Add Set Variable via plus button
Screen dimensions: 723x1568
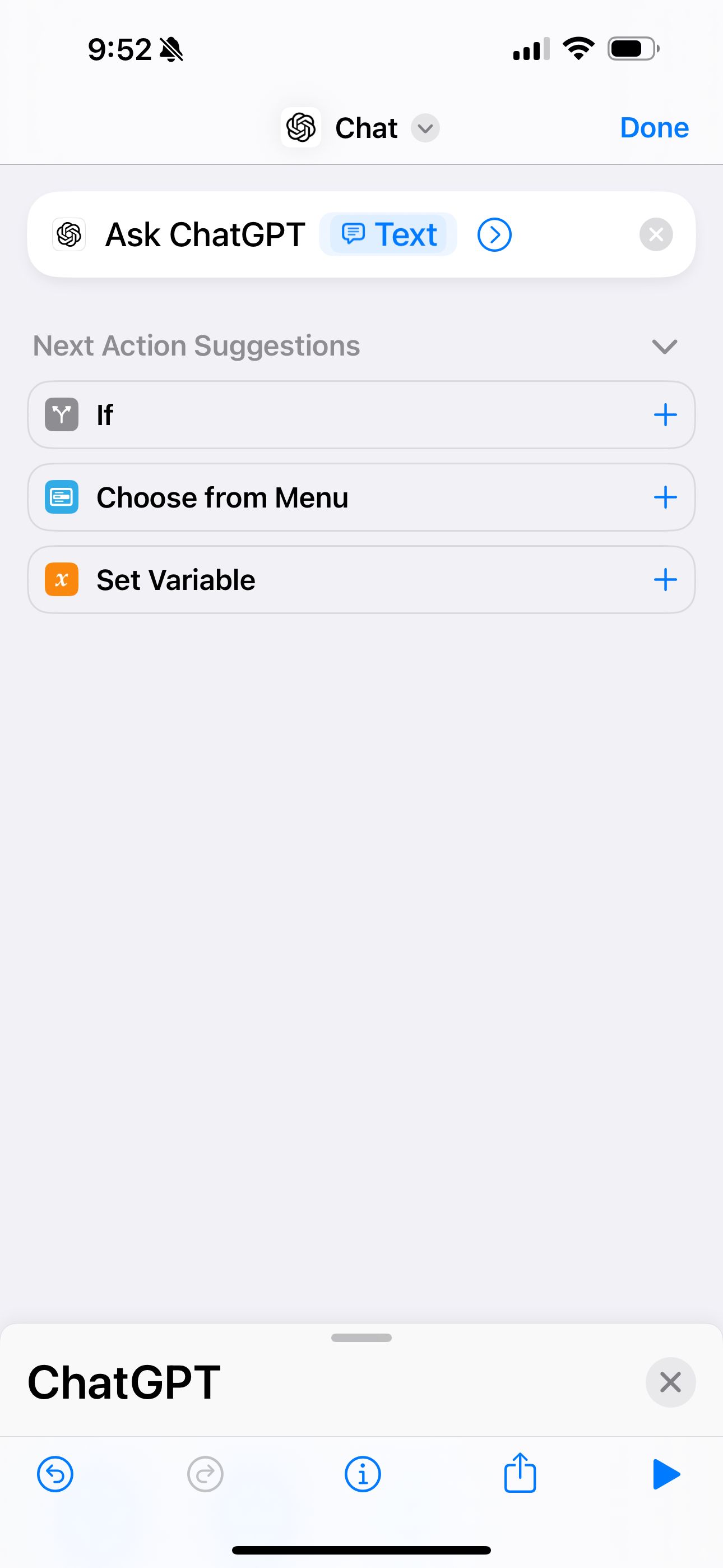[665, 580]
